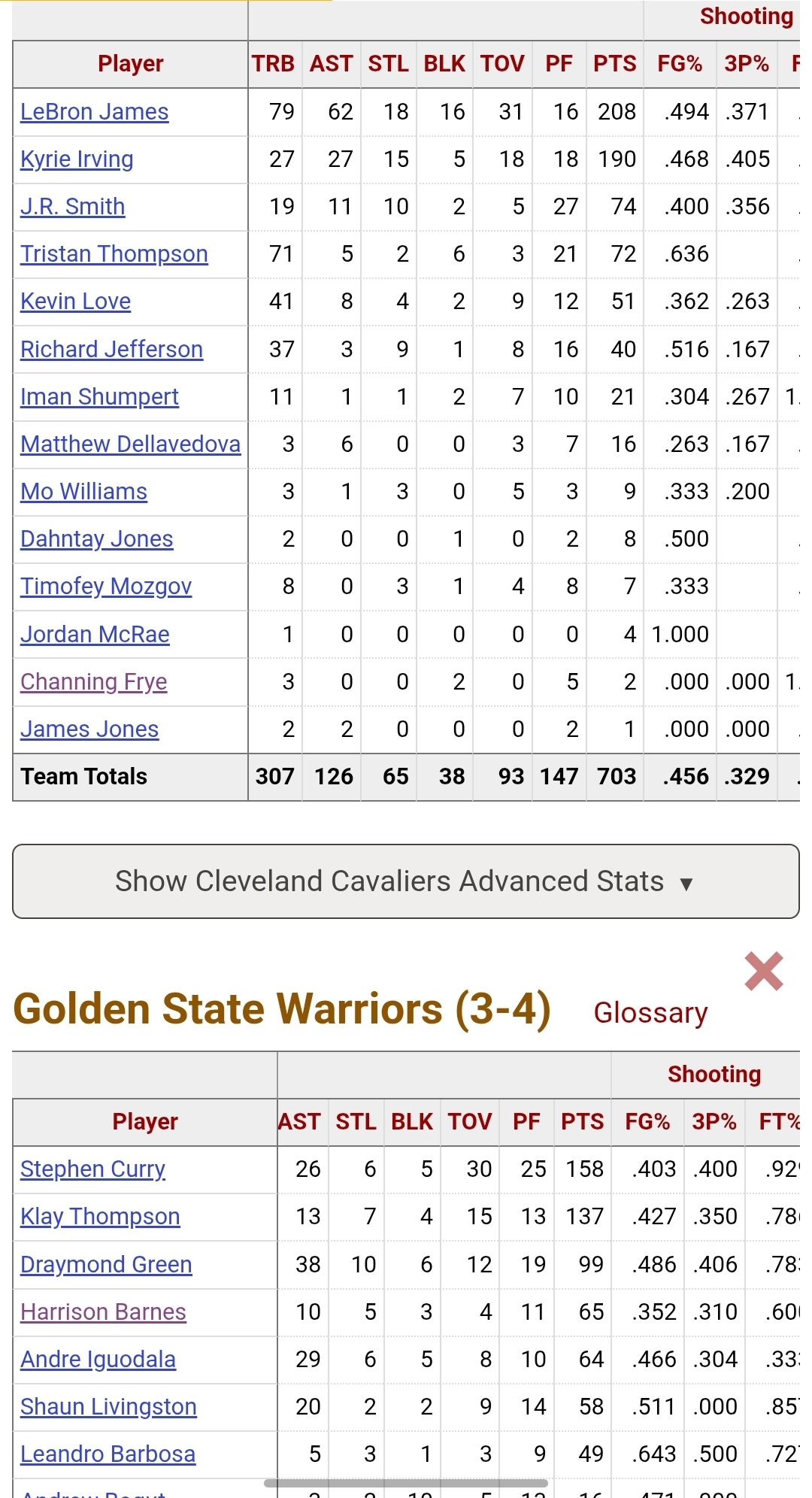Viewport: 812px width, 1498px height.
Task: Open Stephen Curry's player page
Action: [x=92, y=1169]
